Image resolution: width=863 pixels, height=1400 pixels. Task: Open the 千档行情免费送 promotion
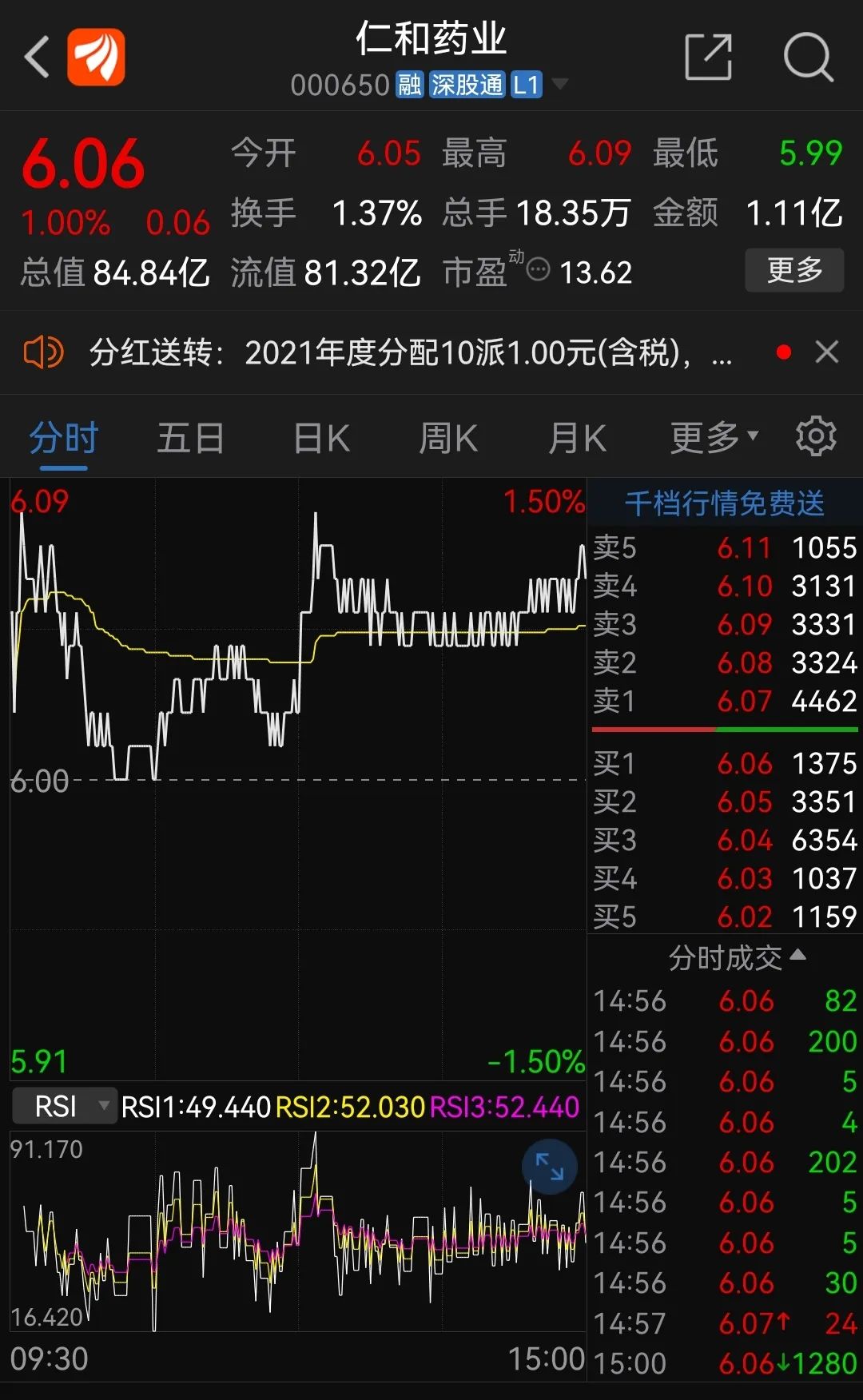click(x=724, y=503)
